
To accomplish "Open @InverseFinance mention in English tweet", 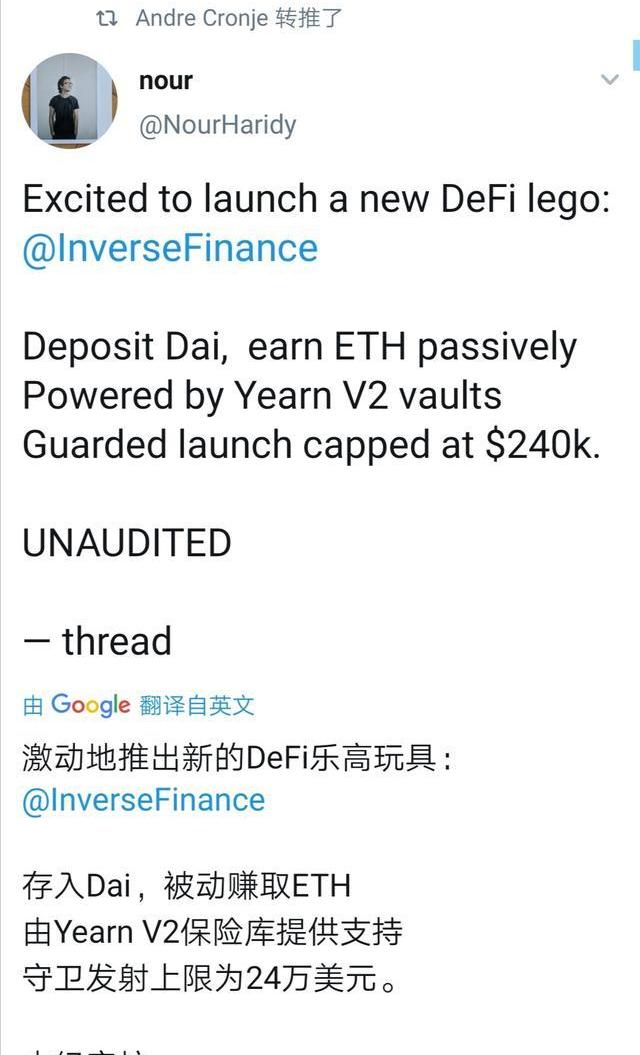I will click(x=170, y=249).
